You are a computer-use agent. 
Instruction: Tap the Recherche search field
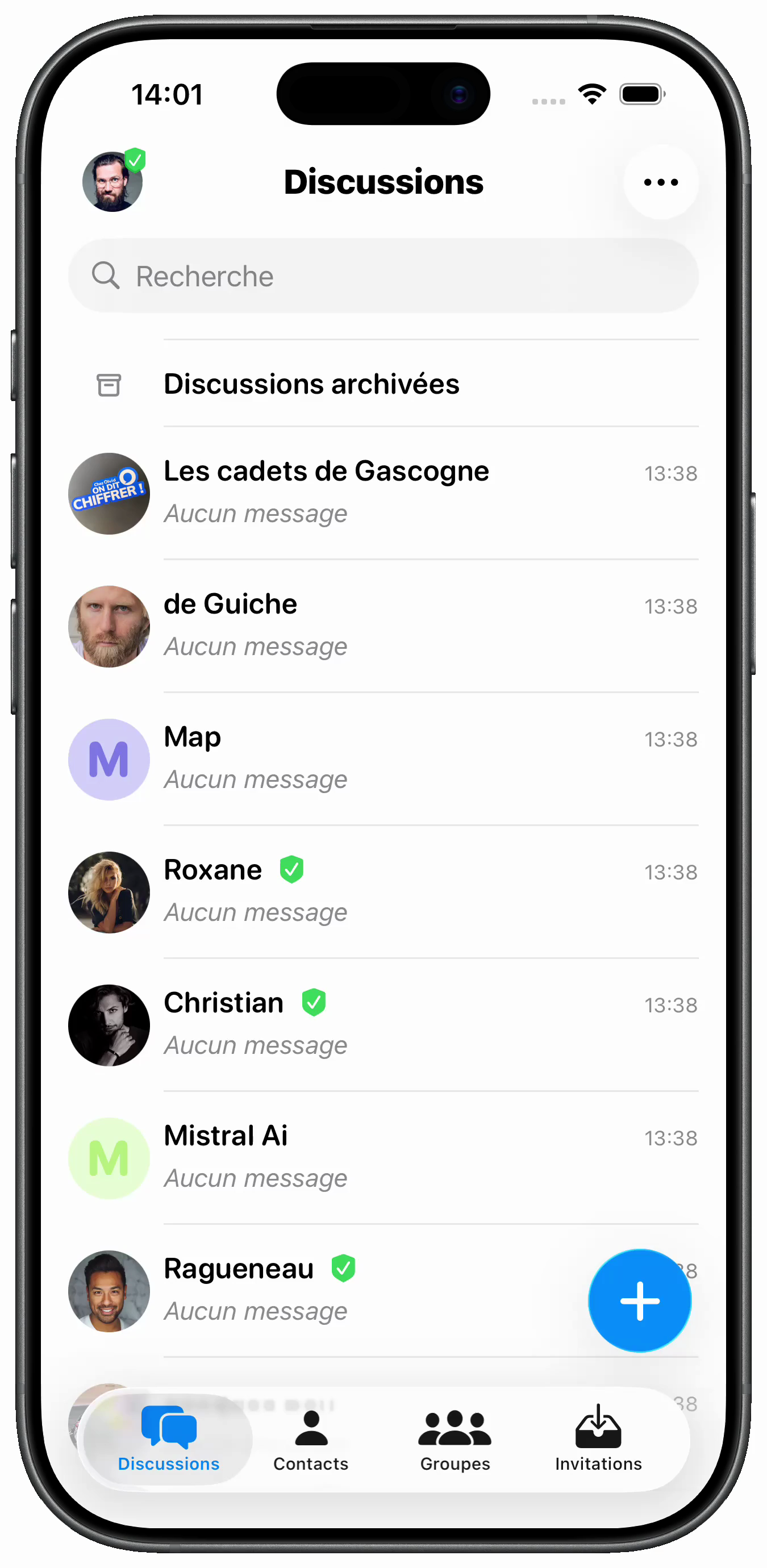pos(383,276)
